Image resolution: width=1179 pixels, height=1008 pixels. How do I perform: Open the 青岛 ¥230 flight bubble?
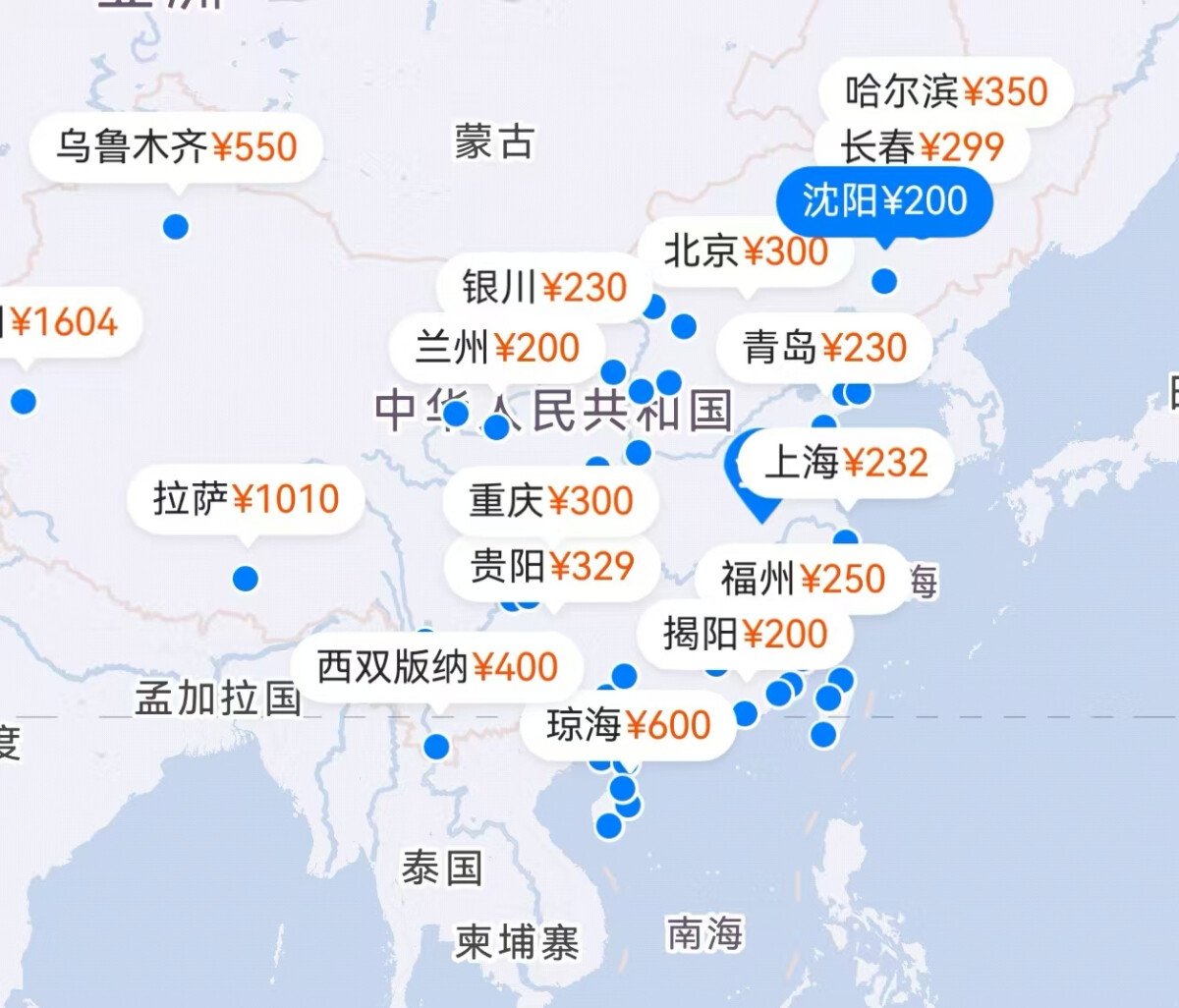(823, 348)
